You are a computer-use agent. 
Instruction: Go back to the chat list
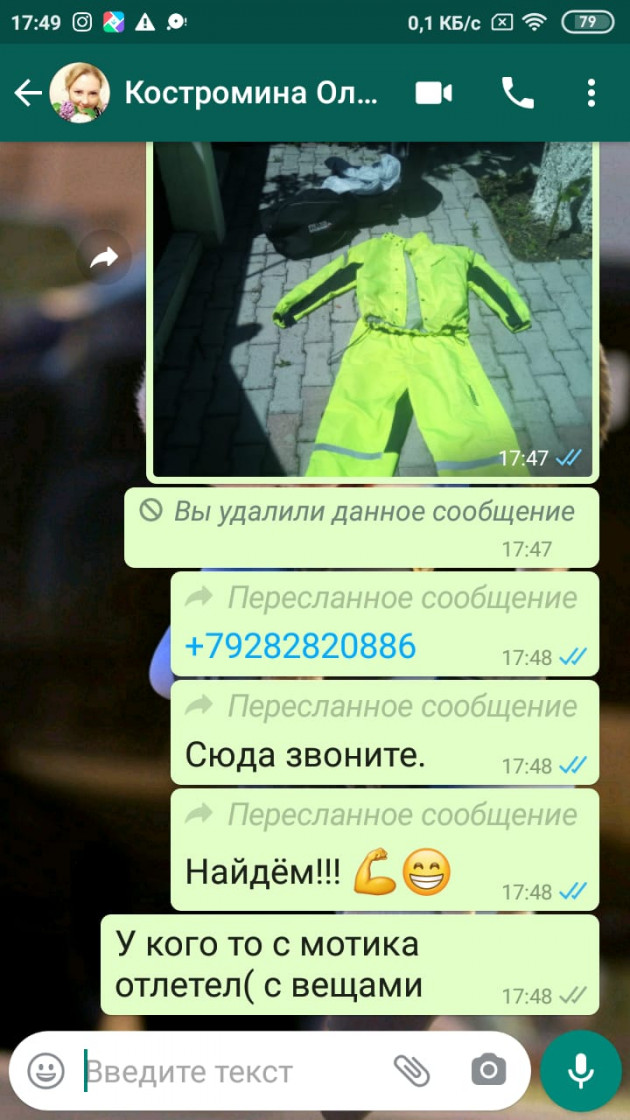pyautogui.click(x=27, y=93)
